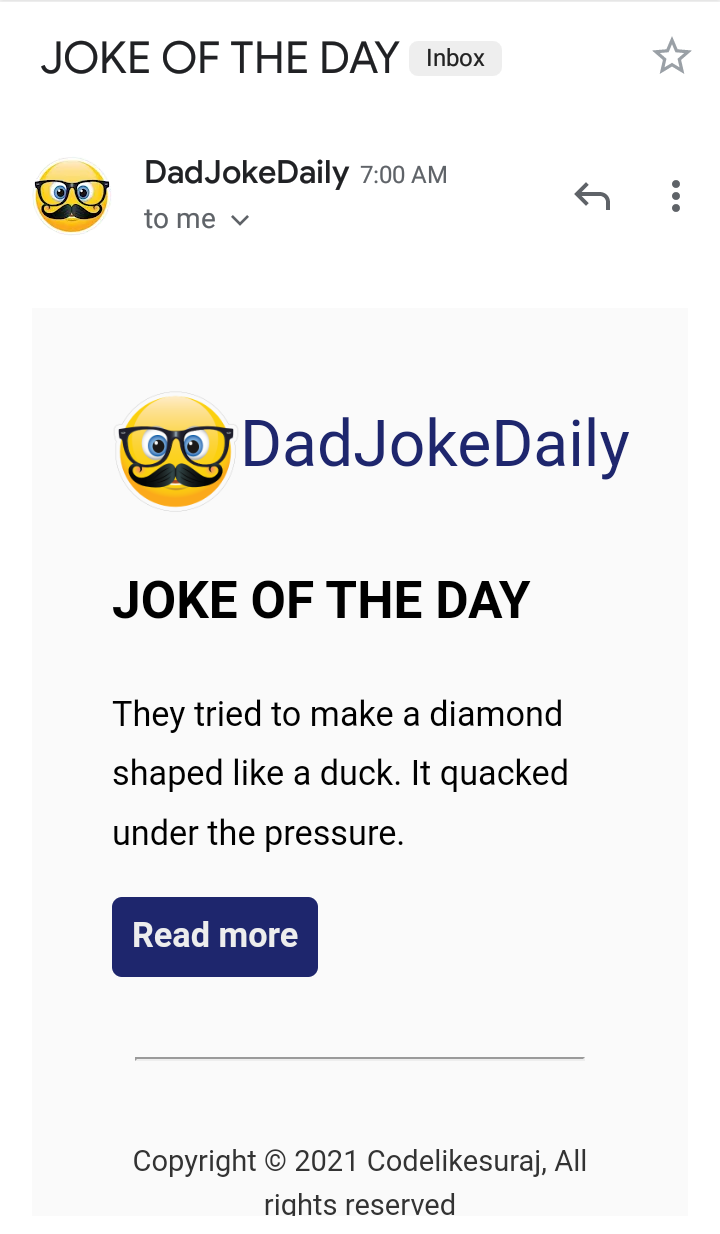Click the sender name DadJokeDaily
720x1234 pixels.
coord(246,172)
